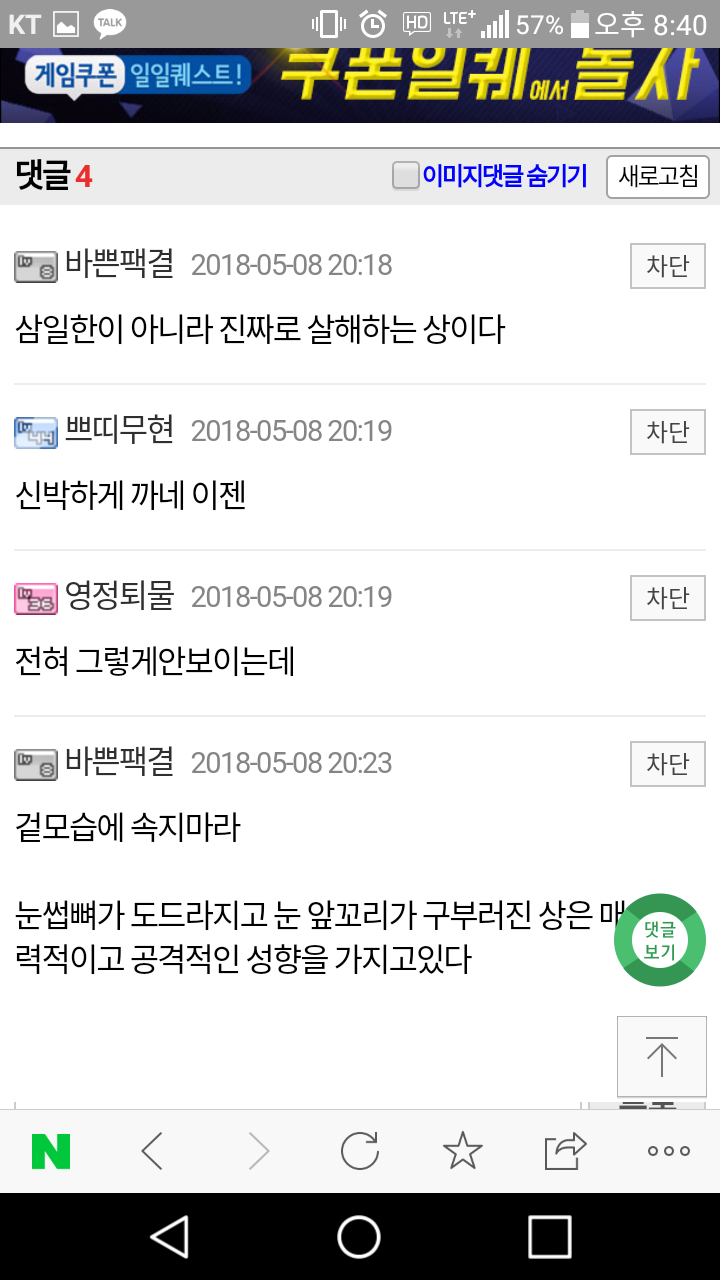Jump to top with the arrow button
Image resolution: width=720 pixels, height=1280 pixels.
661,1056
